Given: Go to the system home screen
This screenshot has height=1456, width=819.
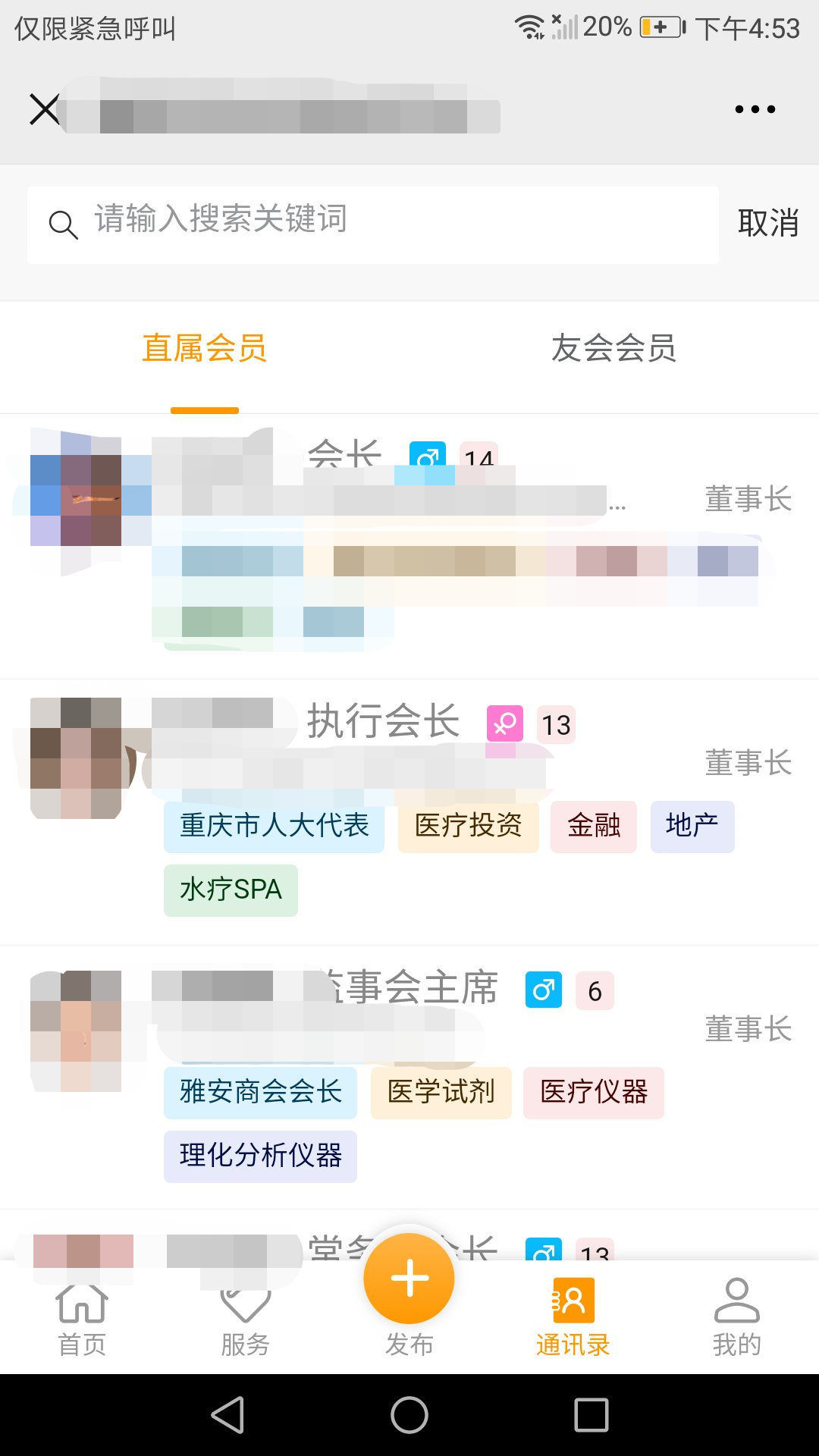Looking at the screenshot, I should coord(409,1415).
